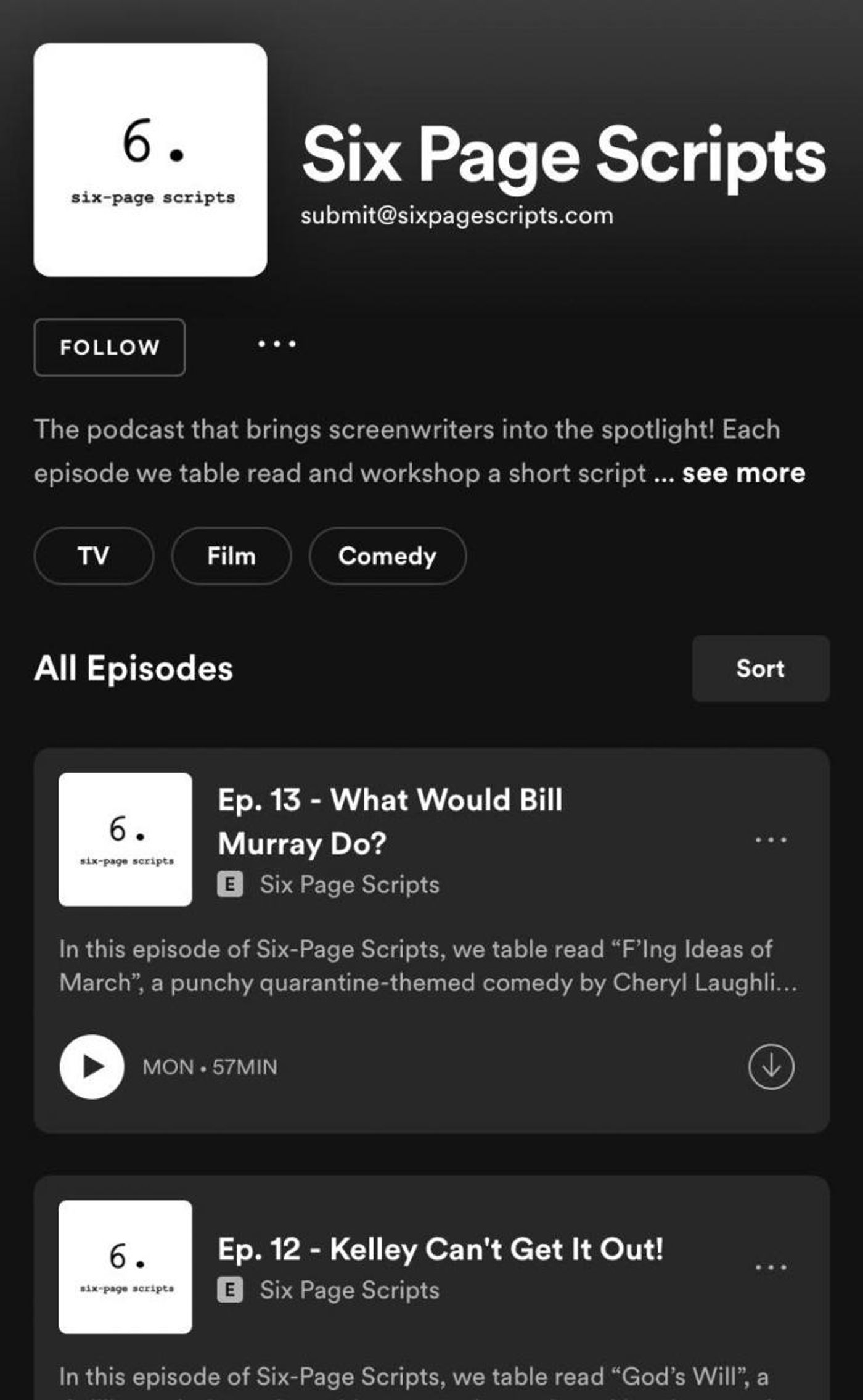The image size is (863, 1400).
Task: Download the Bill Murray episode
Action: click(771, 1065)
